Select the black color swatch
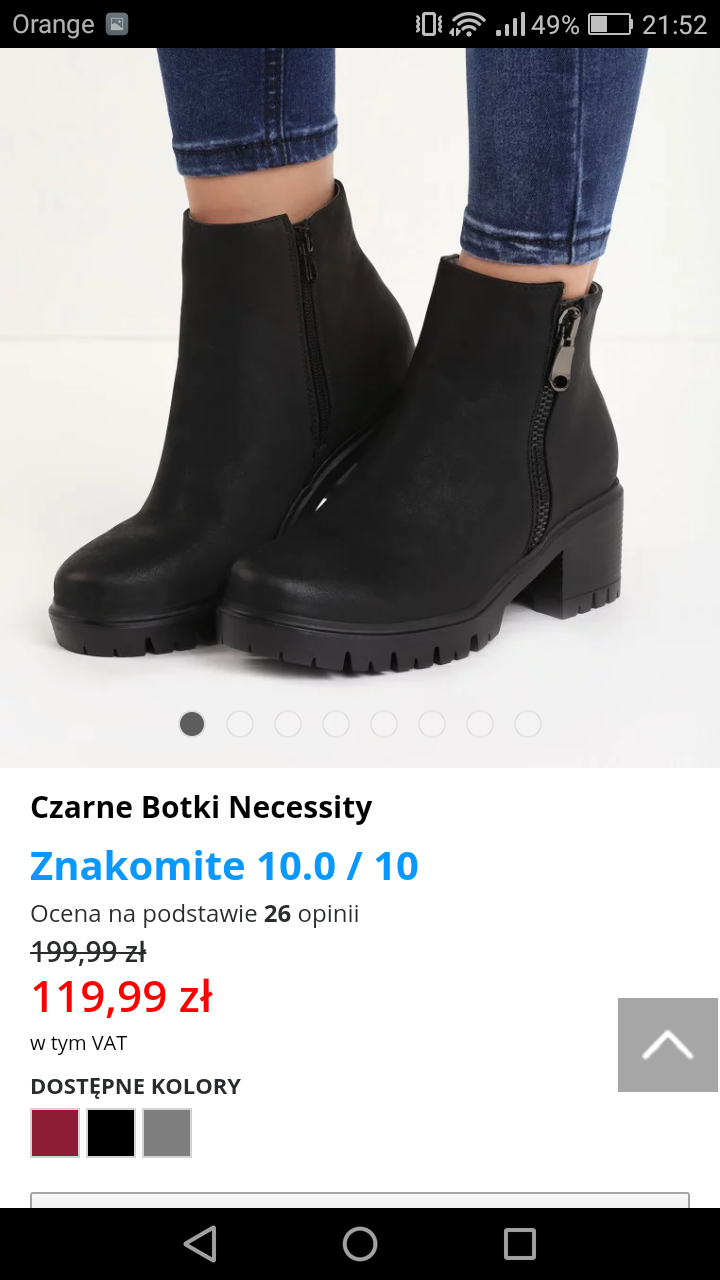 [111, 1133]
